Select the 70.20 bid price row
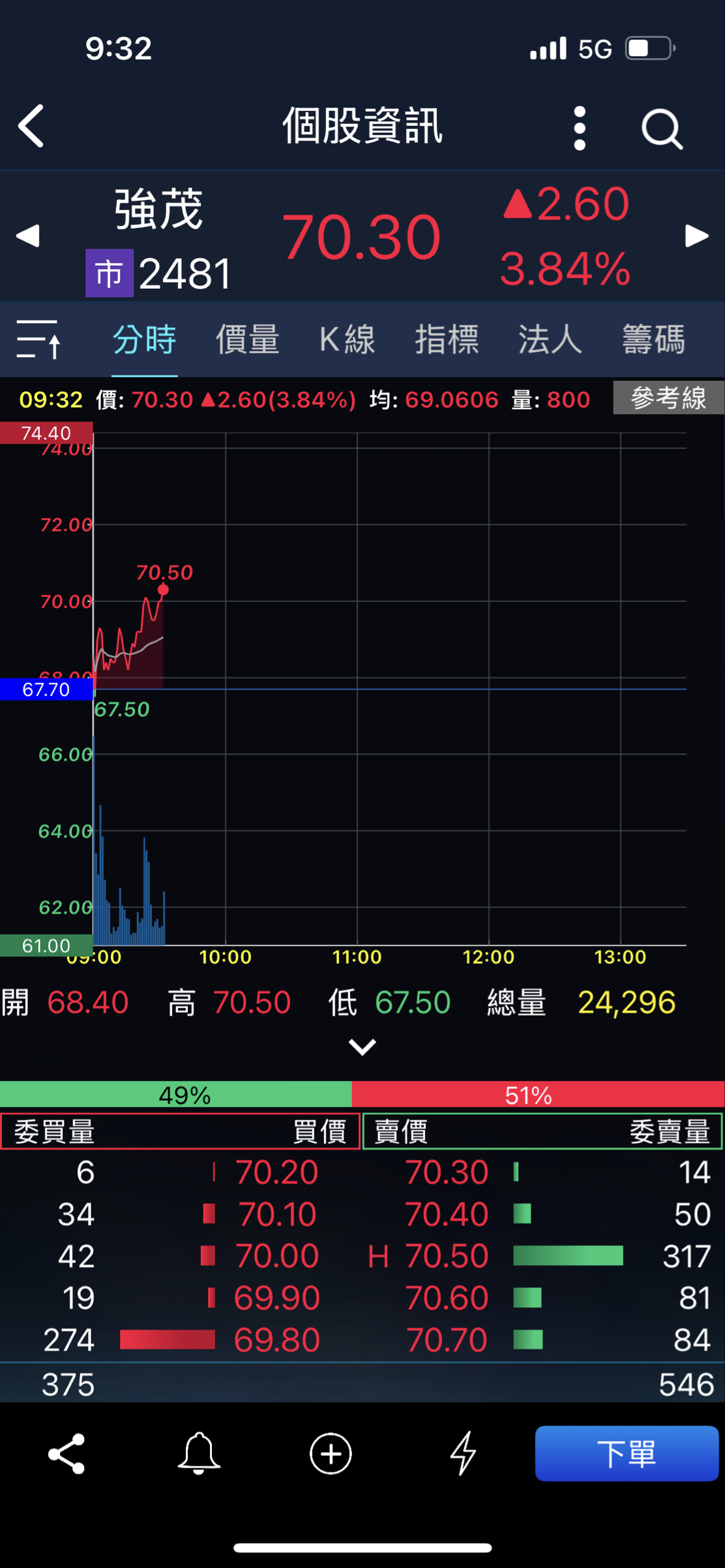The width and height of the screenshot is (725, 1568). pyautogui.click(x=276, y=1172)
